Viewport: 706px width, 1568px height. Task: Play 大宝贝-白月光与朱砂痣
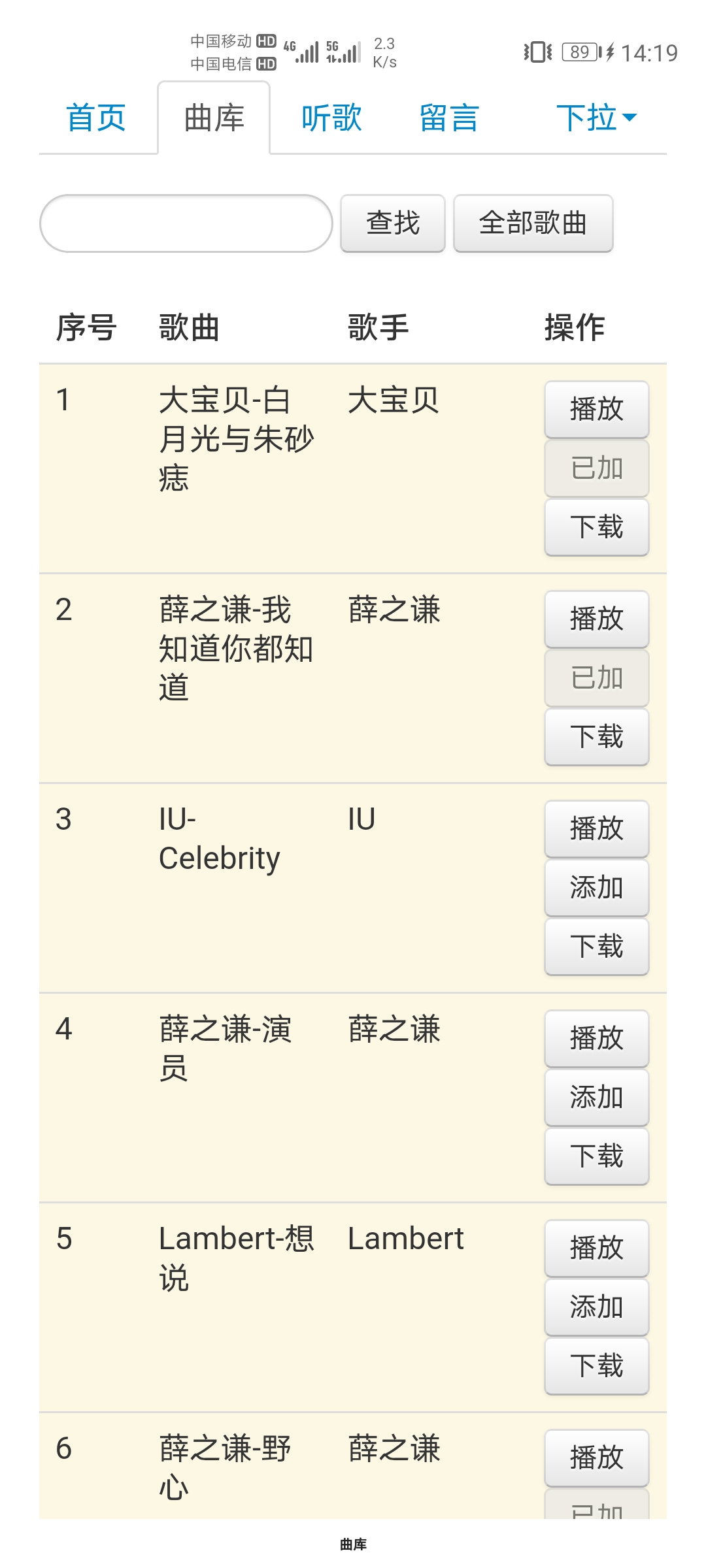pos(596,410)
